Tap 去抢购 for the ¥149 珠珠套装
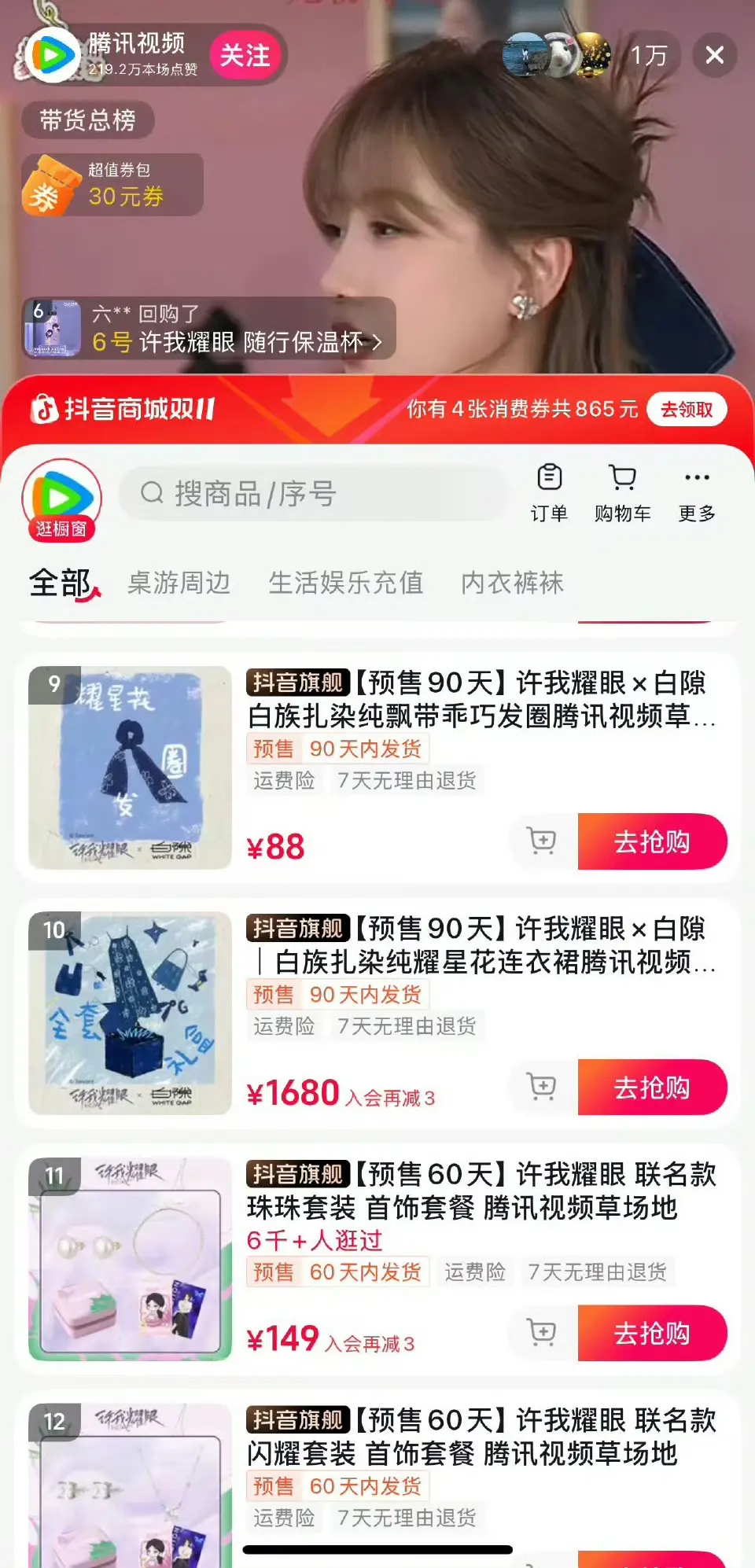The height and width of the screenshot is (1568, 755). point(651,1333)
